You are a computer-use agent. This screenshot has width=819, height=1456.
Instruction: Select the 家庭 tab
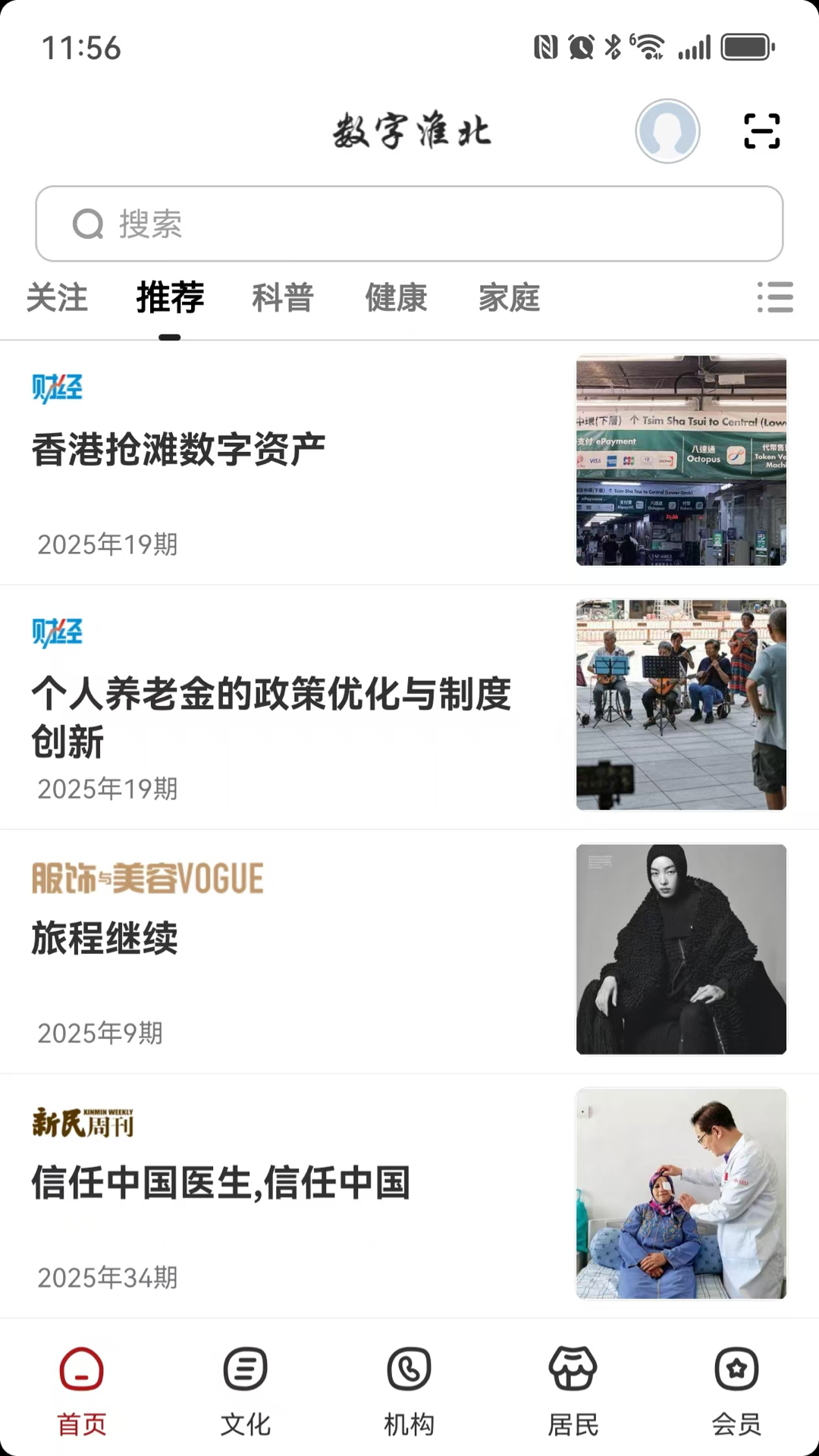coord(510,299)
